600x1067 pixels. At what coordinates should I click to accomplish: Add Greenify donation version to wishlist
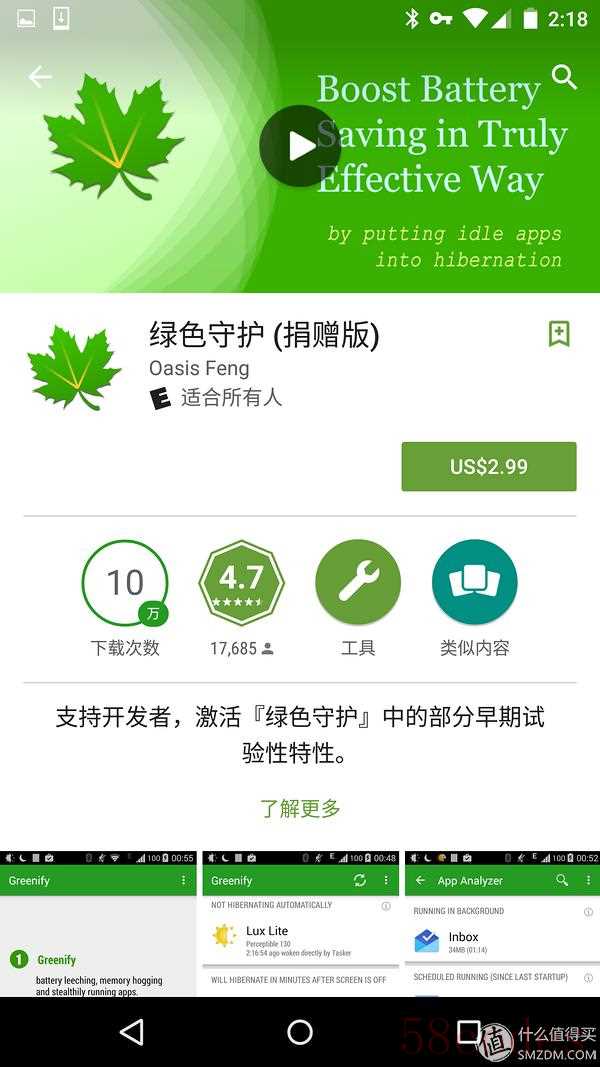pos(559,334)
